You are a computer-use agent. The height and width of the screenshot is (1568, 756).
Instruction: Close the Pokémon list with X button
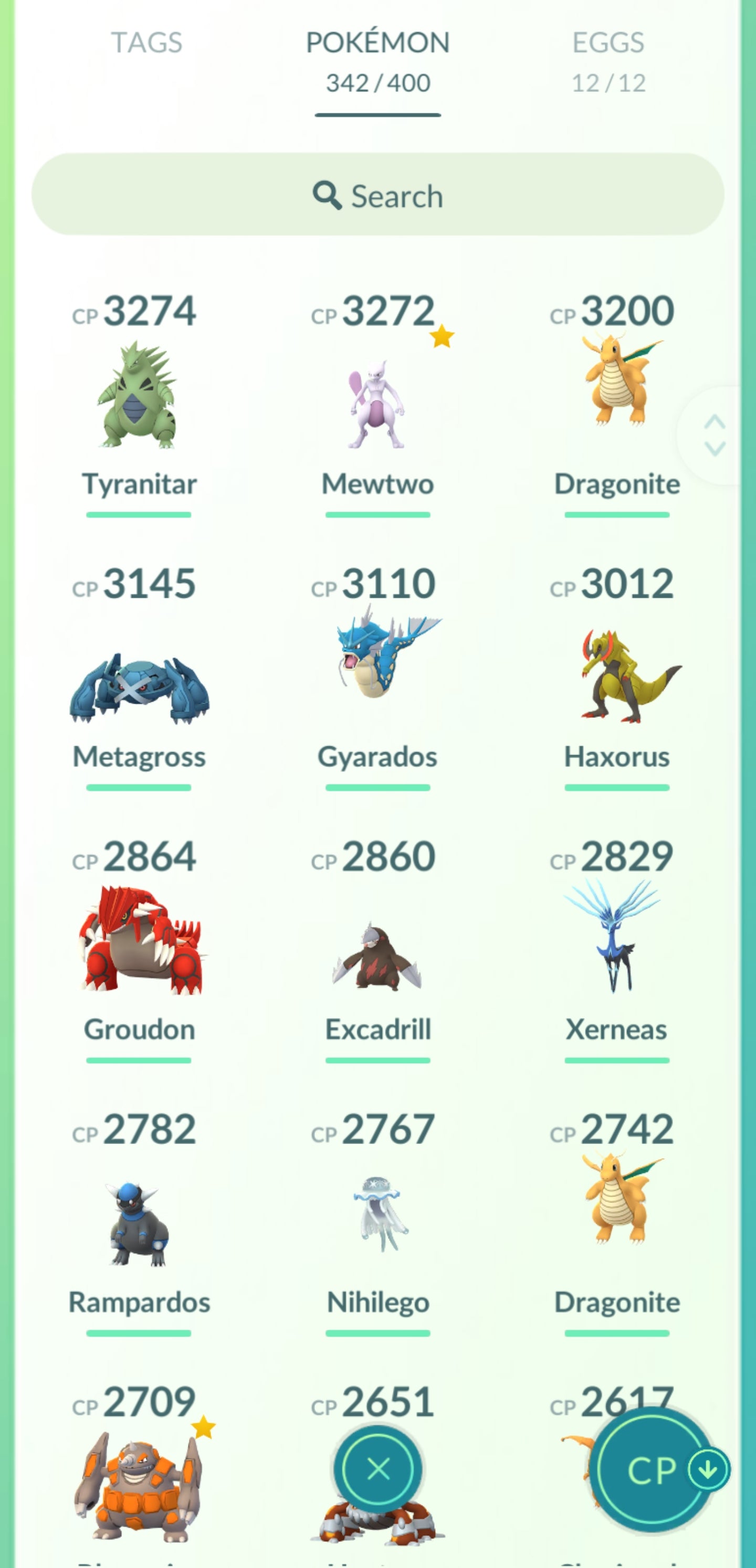tap(377, 1469)
